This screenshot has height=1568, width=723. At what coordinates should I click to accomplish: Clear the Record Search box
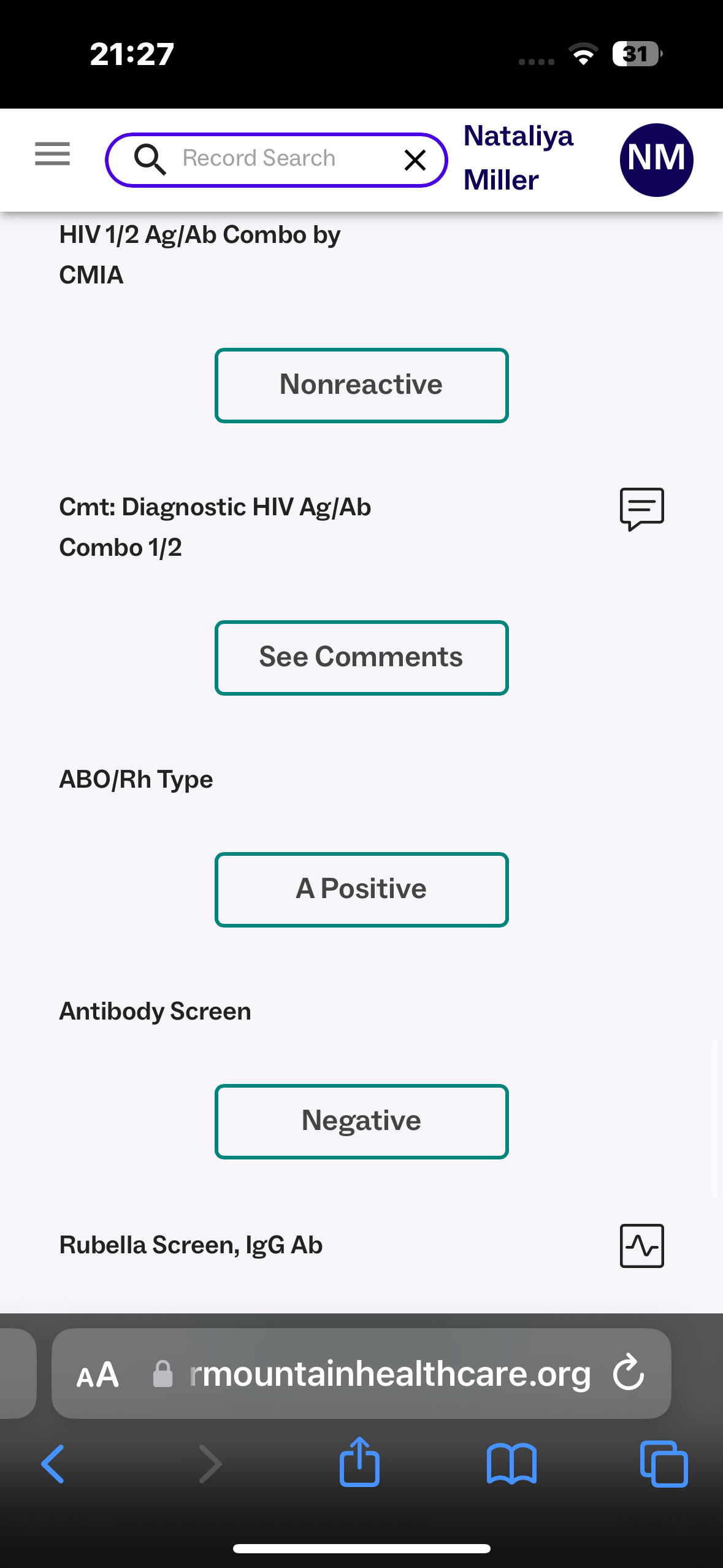(x=415, y=160)
